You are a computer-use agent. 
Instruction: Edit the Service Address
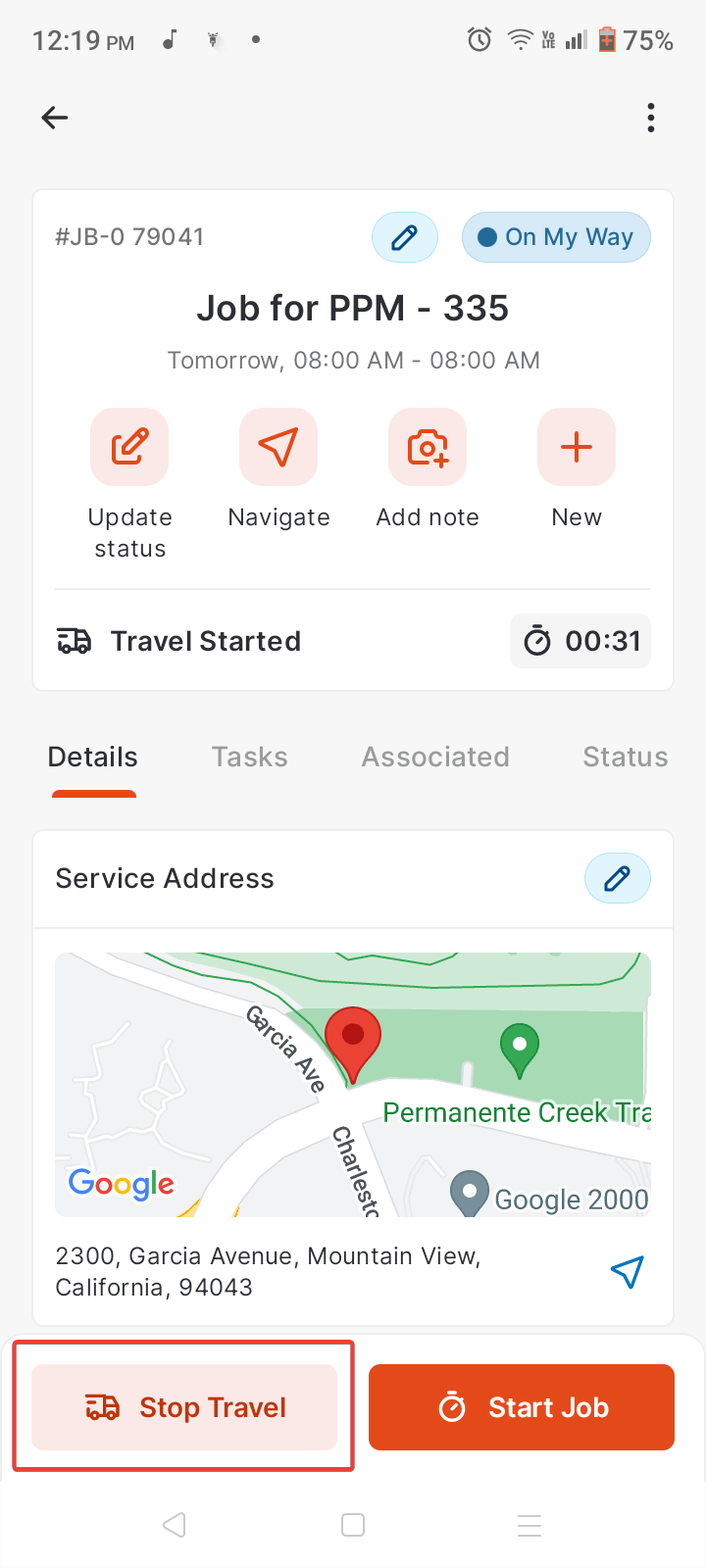pos(618,878)
